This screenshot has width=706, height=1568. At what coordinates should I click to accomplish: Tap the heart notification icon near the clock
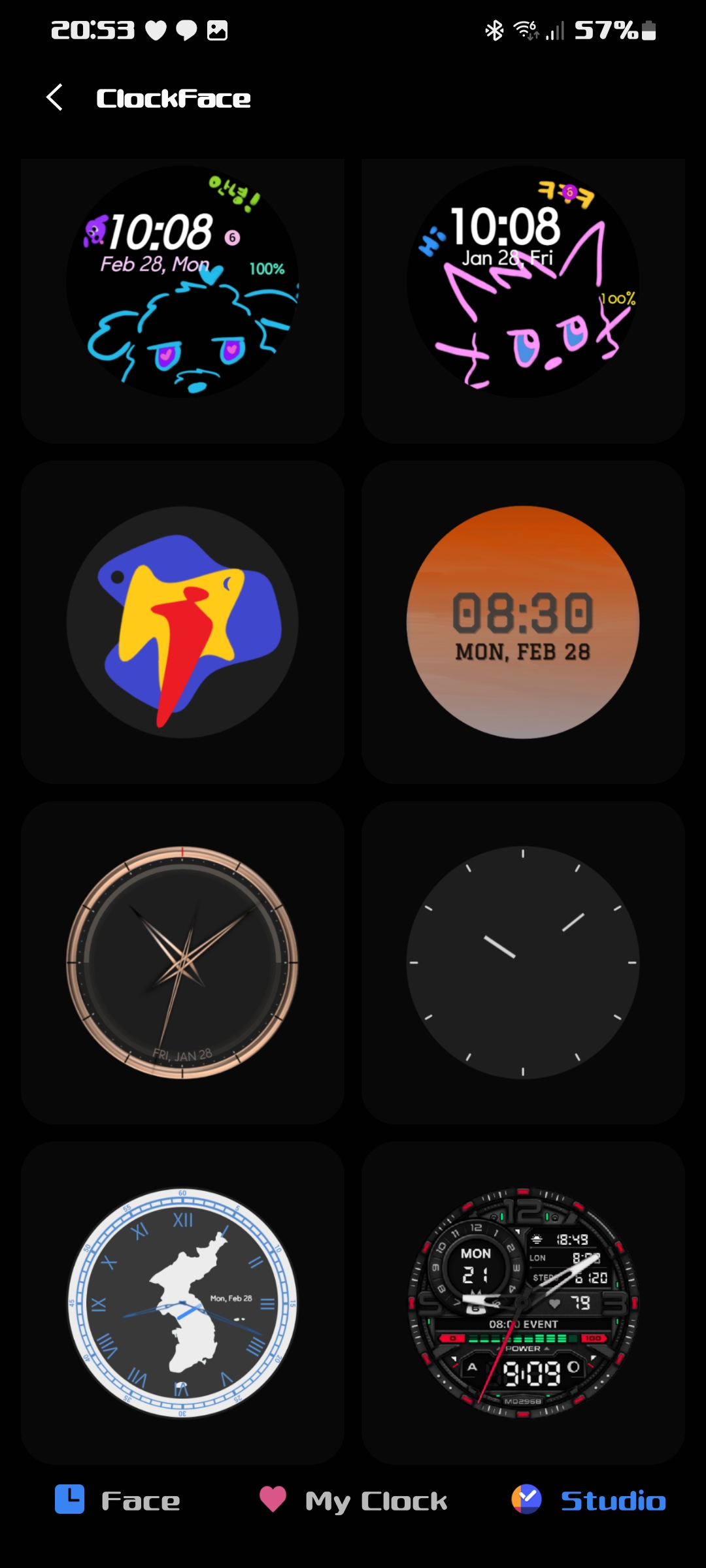click(x=156, y=29)
